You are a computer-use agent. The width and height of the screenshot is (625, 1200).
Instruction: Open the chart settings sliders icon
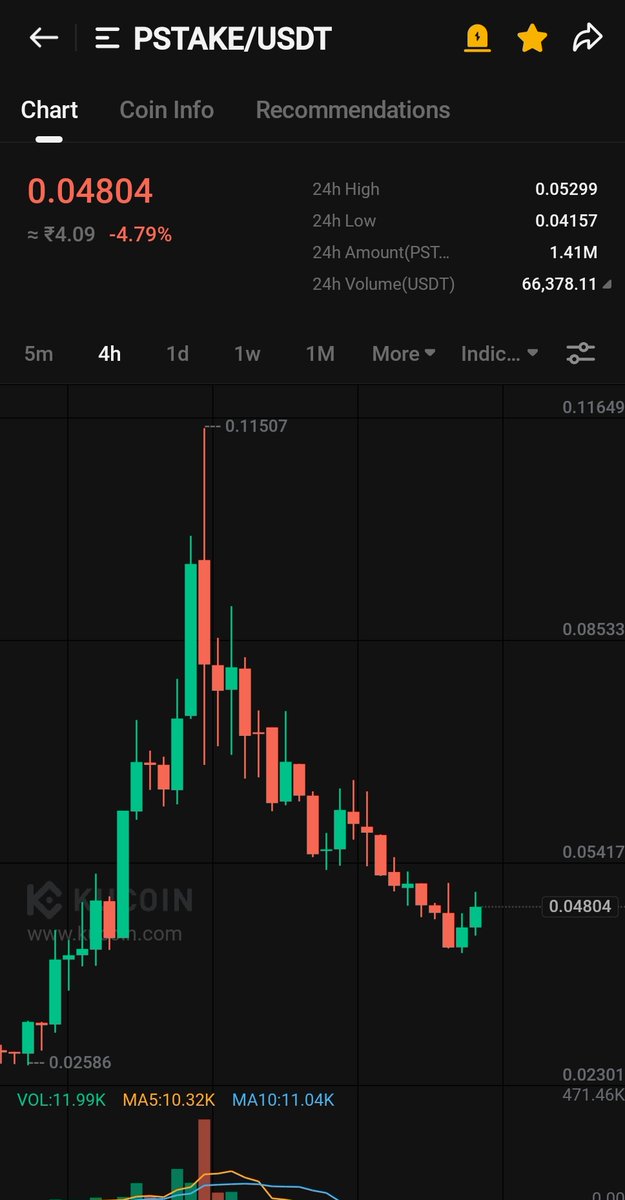(x=581, y=353)
